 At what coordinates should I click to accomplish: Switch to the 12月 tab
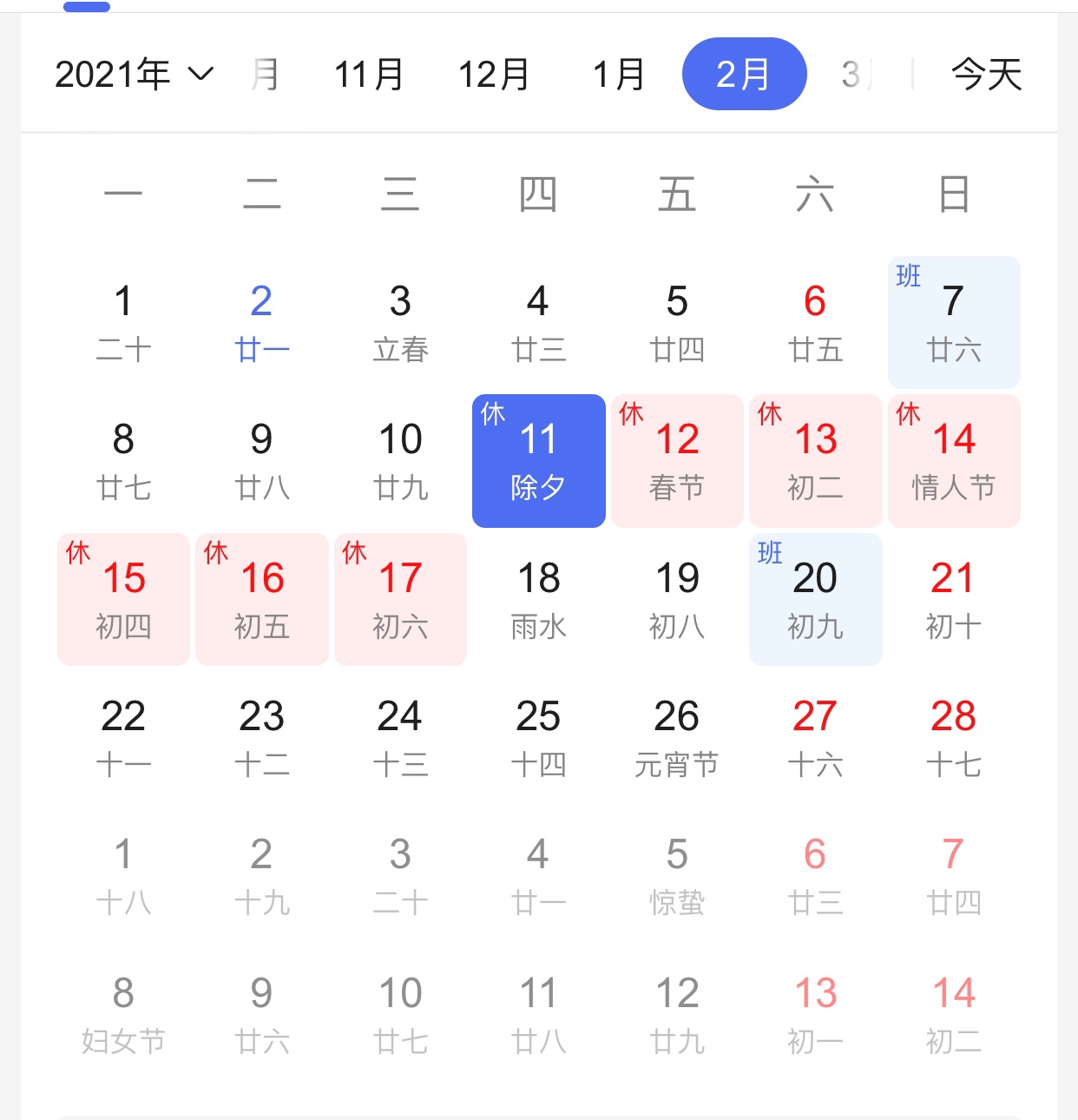pos(495,74)
